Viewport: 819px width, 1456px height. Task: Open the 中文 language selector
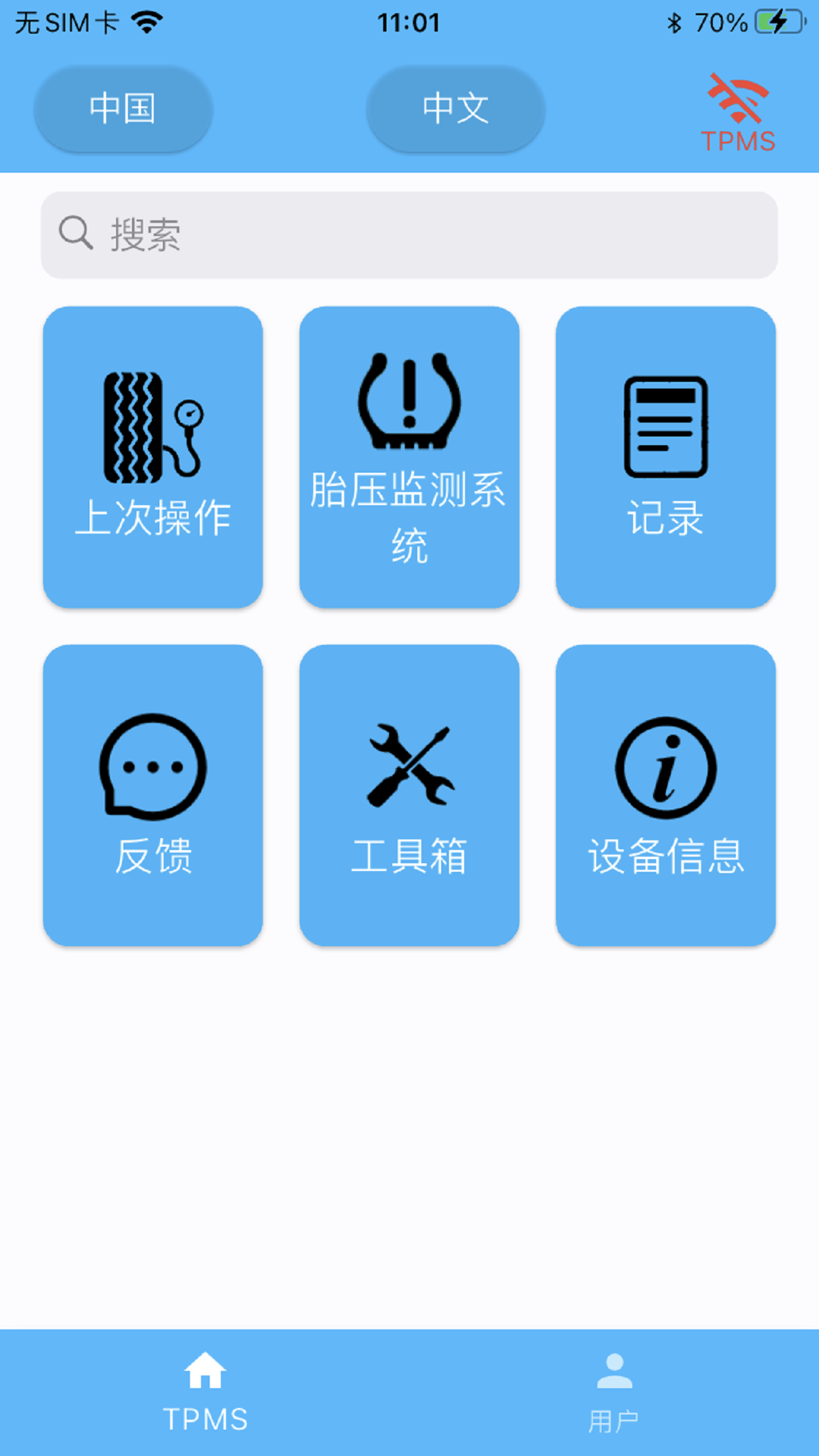tap(456, 109)
